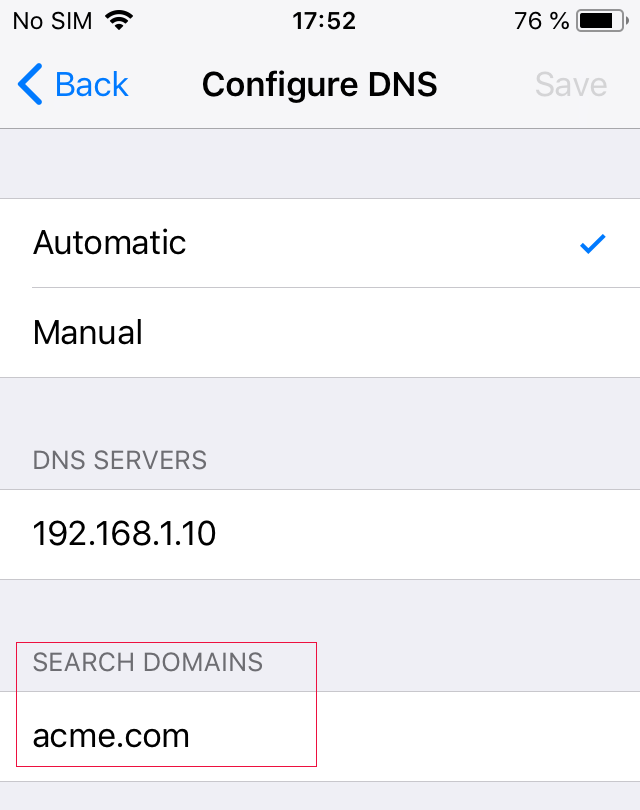
Task: Switch DNS configuration to Manual
Action: coord(88,332)
